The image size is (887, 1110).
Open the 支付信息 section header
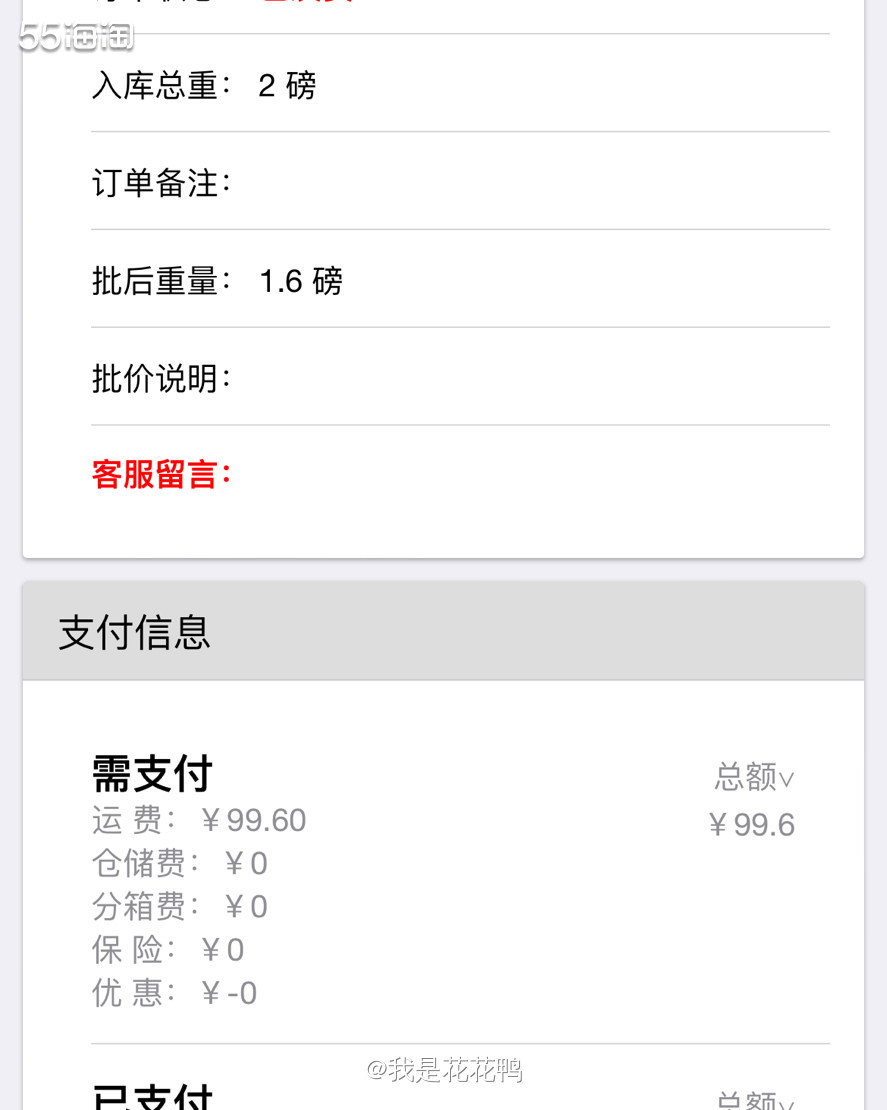click(x=133, y=632)
